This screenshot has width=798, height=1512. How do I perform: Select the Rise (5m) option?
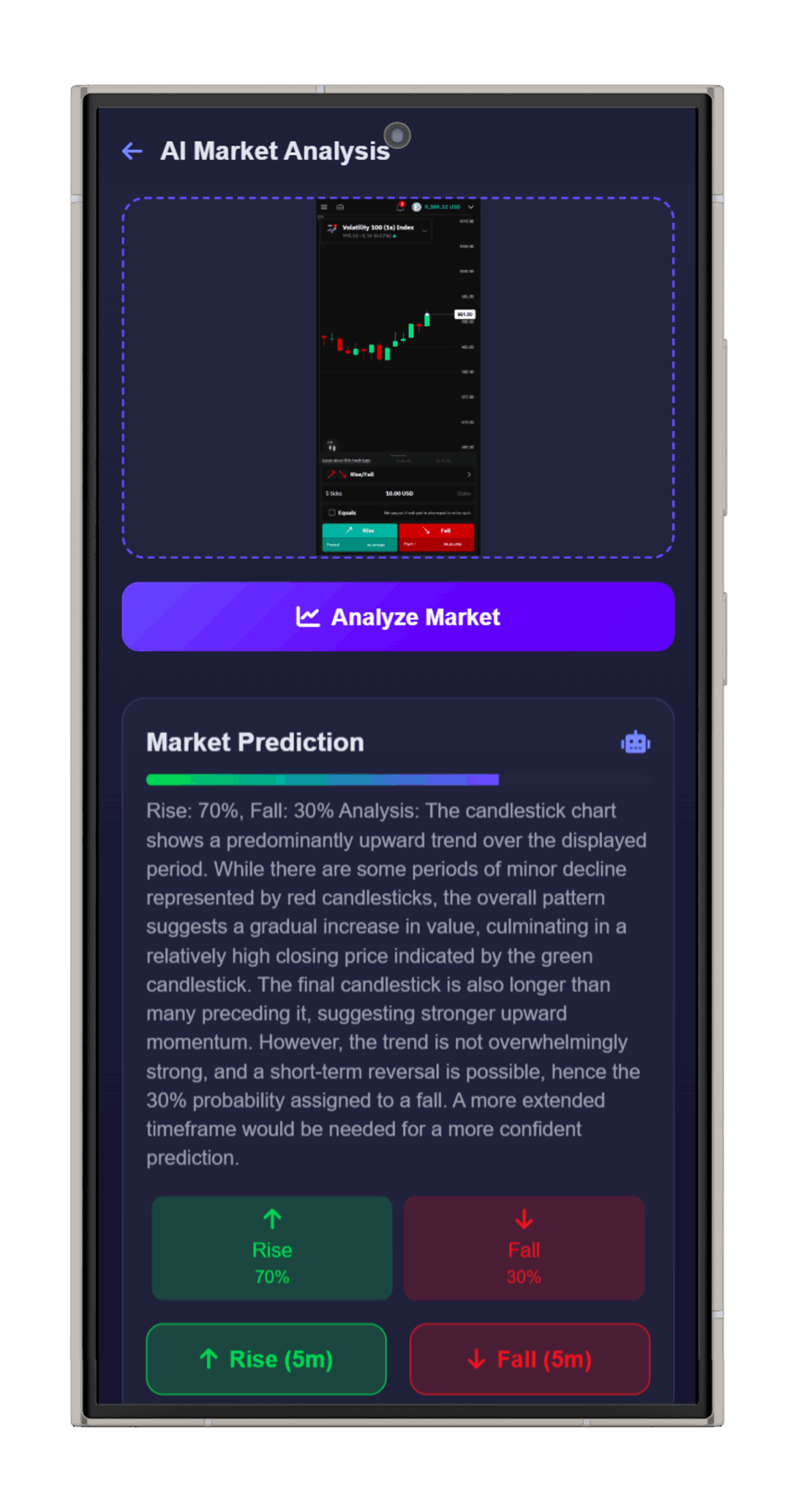[x=267, y=1359]
